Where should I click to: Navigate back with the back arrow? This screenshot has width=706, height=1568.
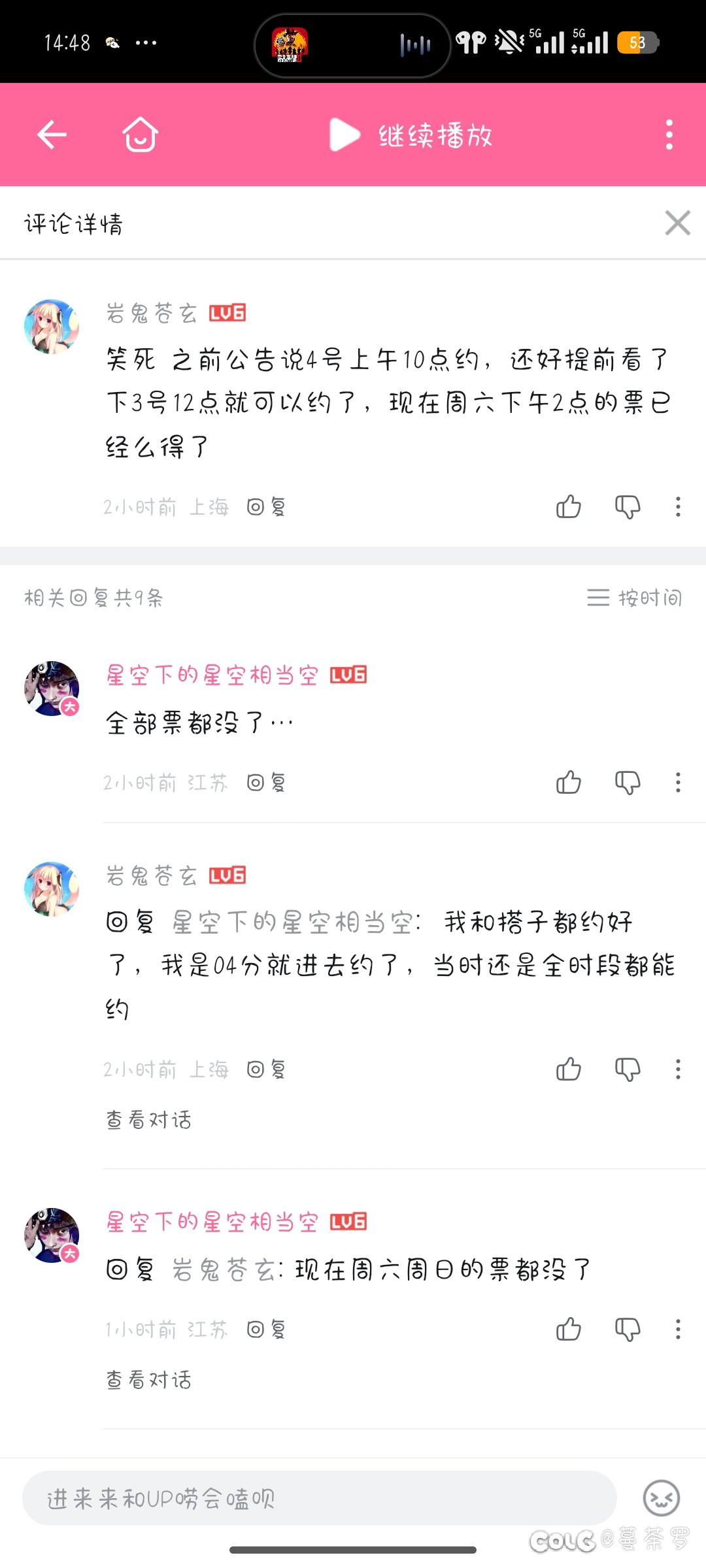(x=52, y=134)
